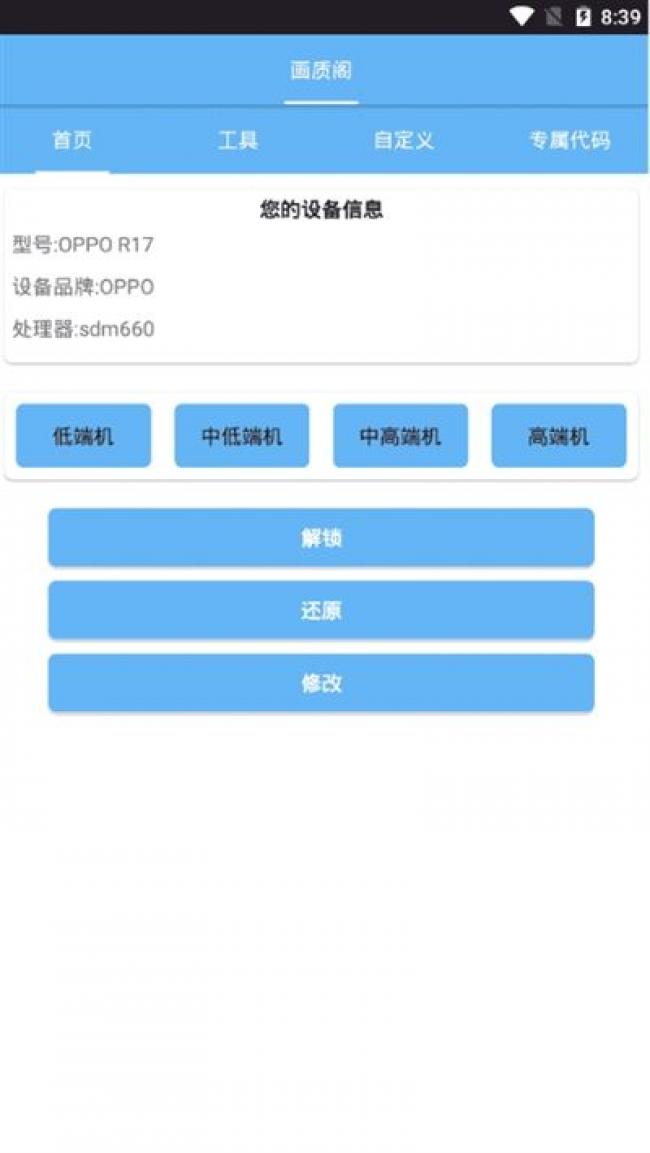Tap 还原 to restore settings

pos(321,610)
